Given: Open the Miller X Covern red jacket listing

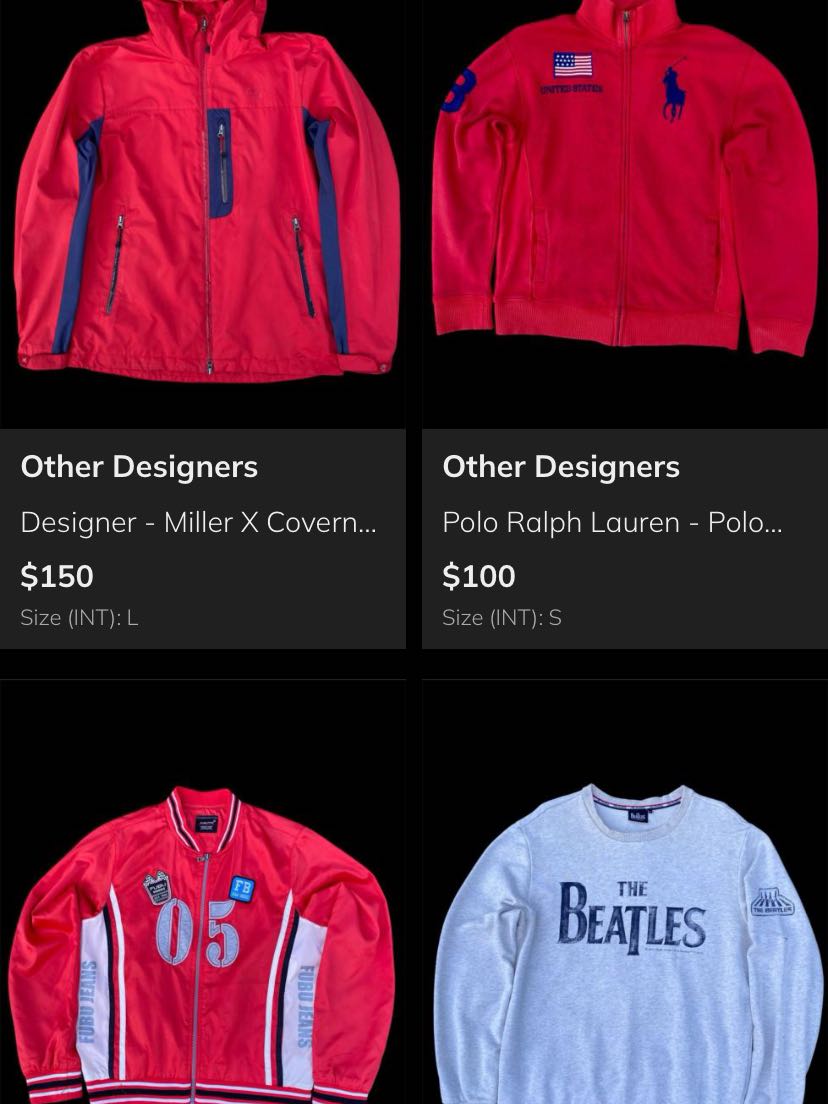Looking at the screenshot, I should [203, 200].
